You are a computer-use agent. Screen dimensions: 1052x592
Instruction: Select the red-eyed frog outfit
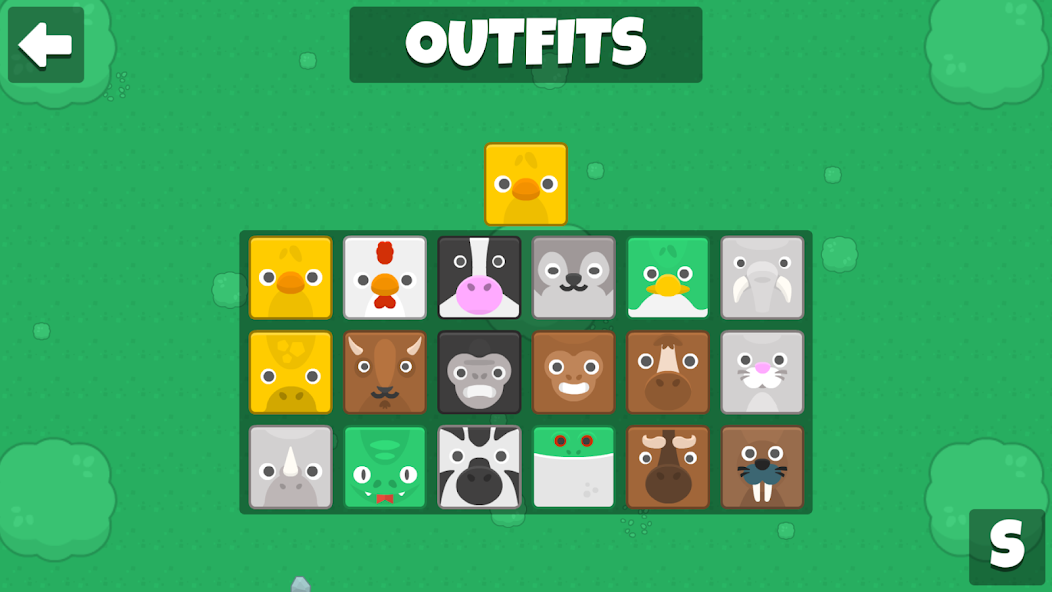573,467
